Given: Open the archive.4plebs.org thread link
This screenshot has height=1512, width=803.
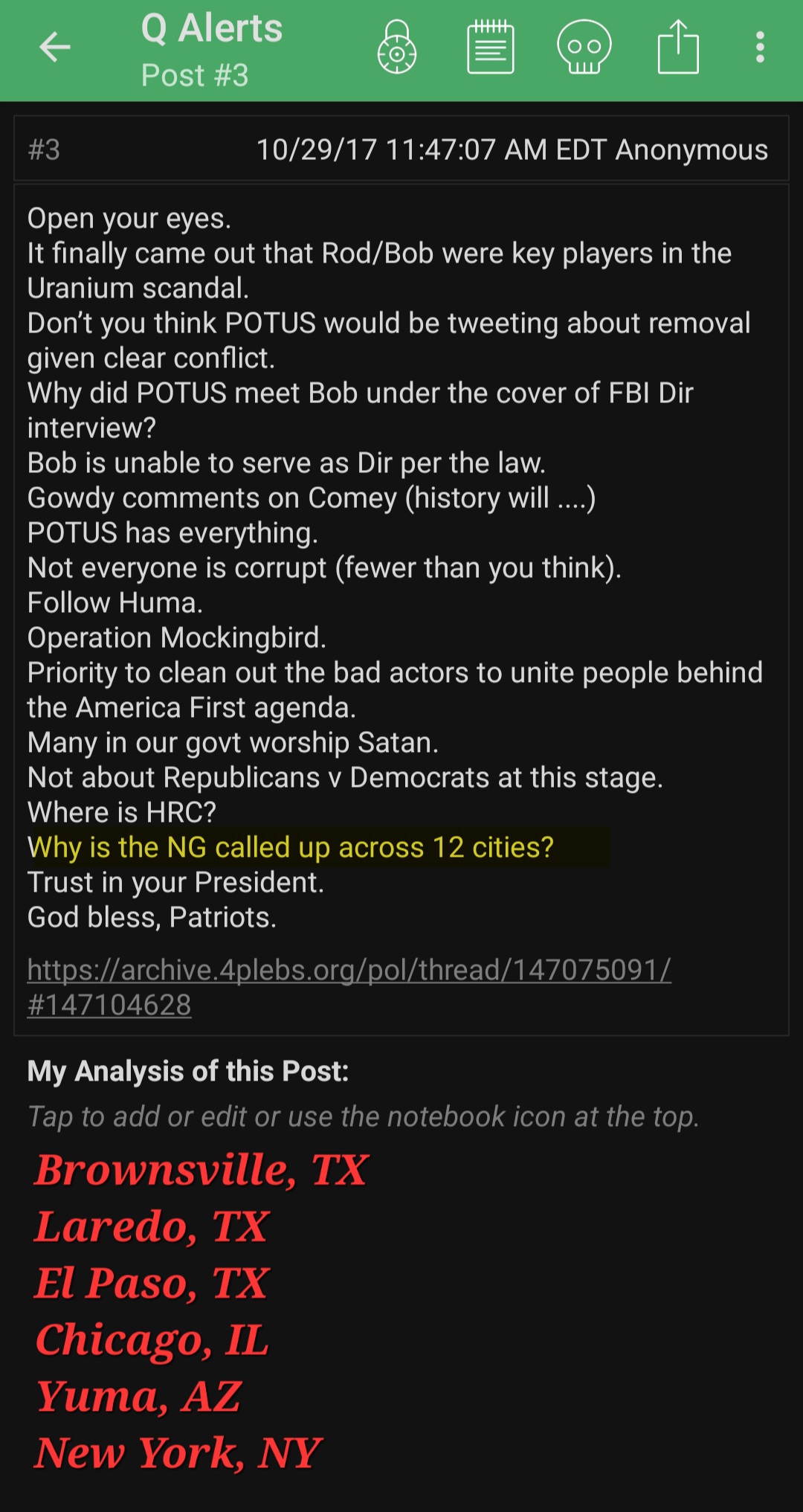Looking at the screenshot, I should coord(349,987).
